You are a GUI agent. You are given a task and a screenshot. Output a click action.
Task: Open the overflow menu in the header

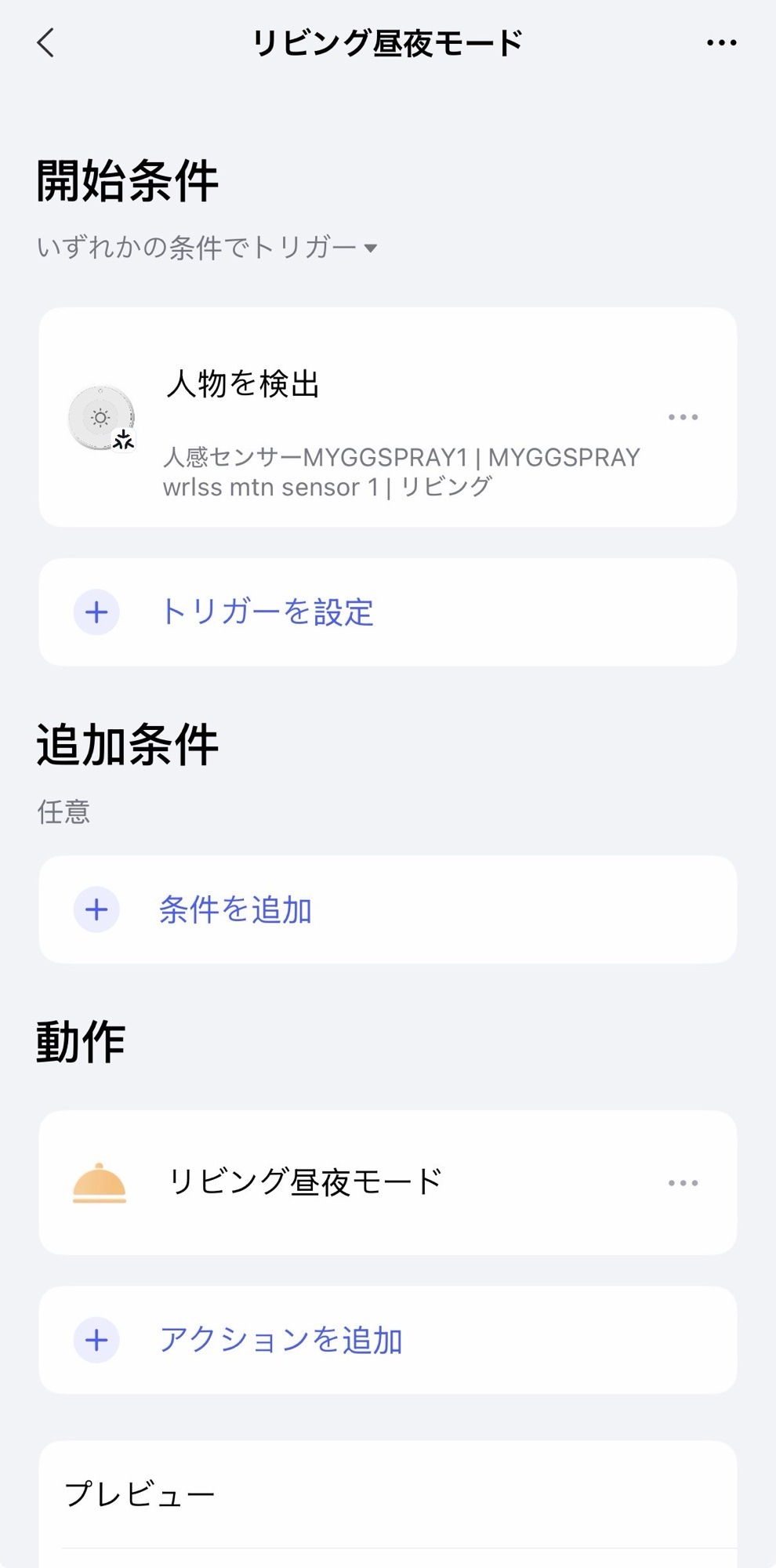pos(721,43)
